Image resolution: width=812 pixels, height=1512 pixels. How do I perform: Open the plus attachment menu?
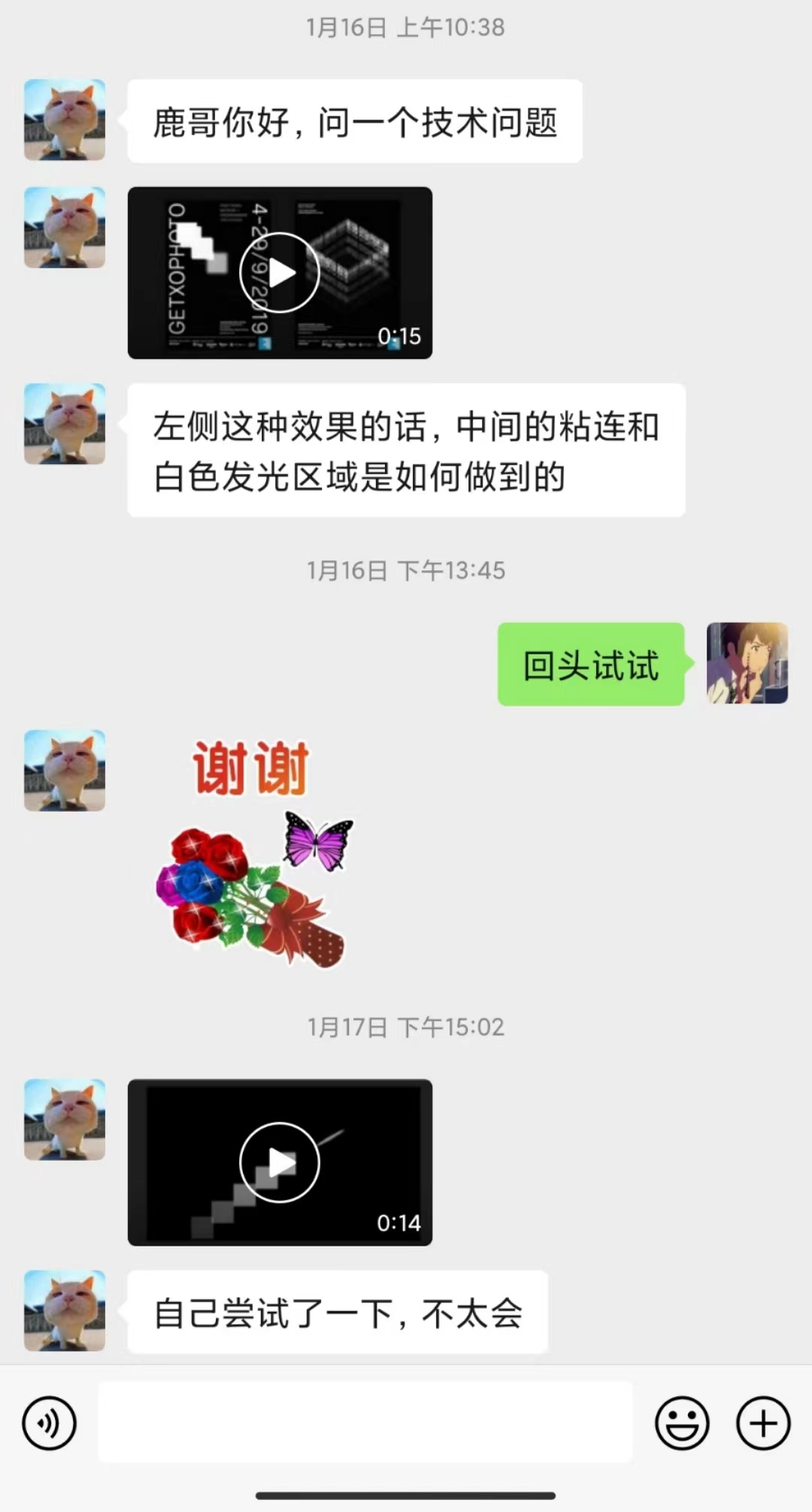[x=763, y=1423]
